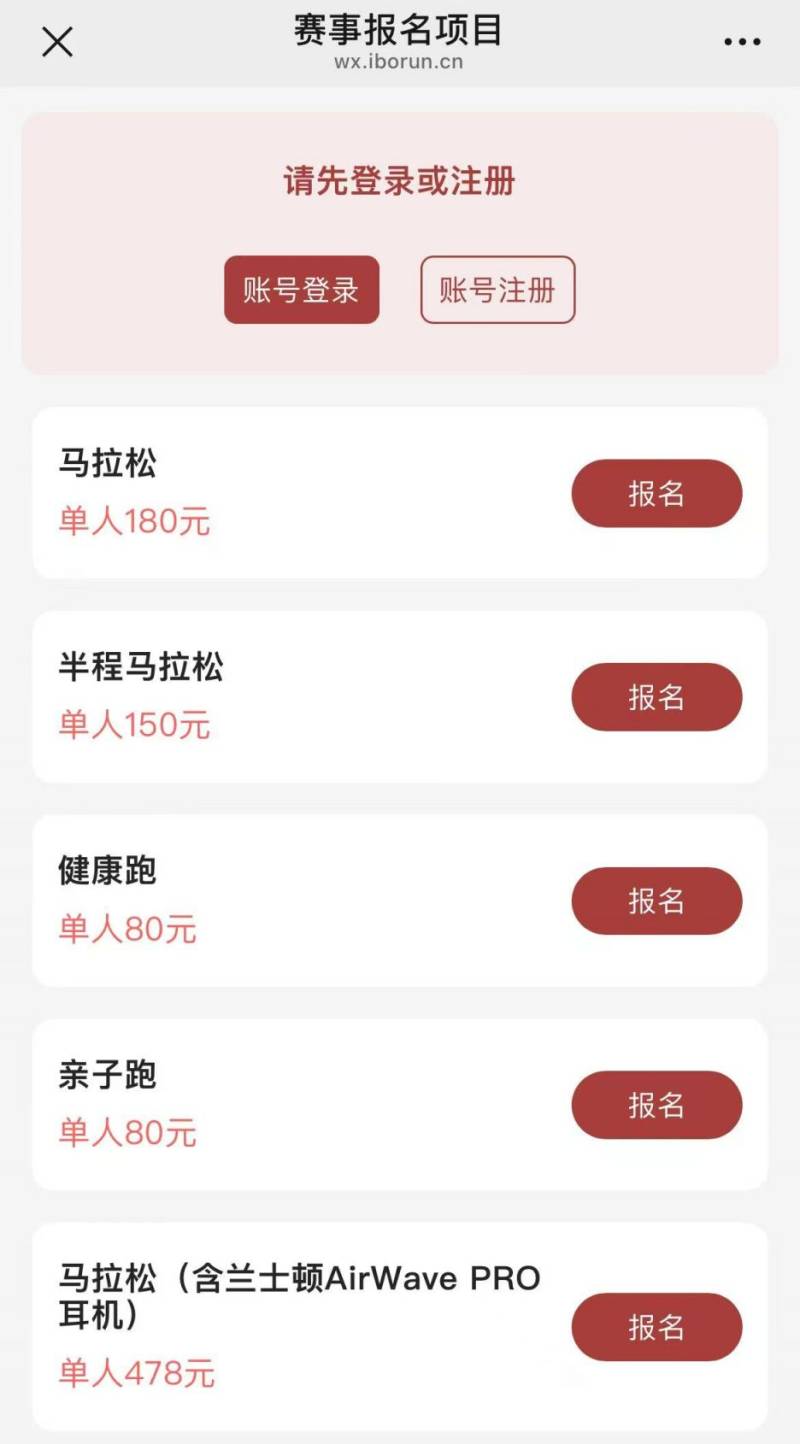Click 报名 next to 半程马拉松
The width and height of the screenshot is (800, 1444).
(x=656, y=697)
